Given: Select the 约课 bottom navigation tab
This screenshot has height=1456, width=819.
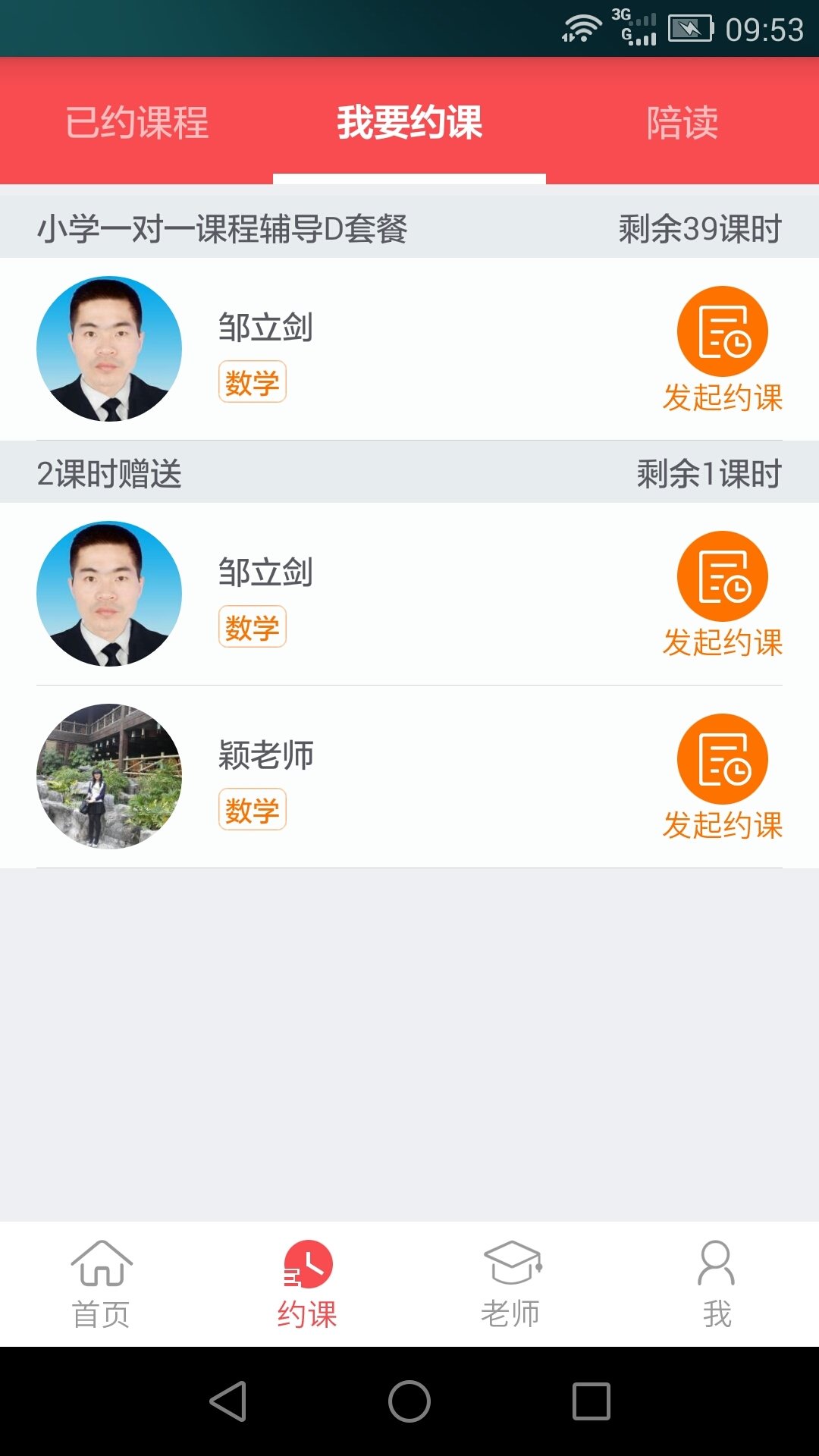Looking at the screenshot, I should [x=307, y=1284].
